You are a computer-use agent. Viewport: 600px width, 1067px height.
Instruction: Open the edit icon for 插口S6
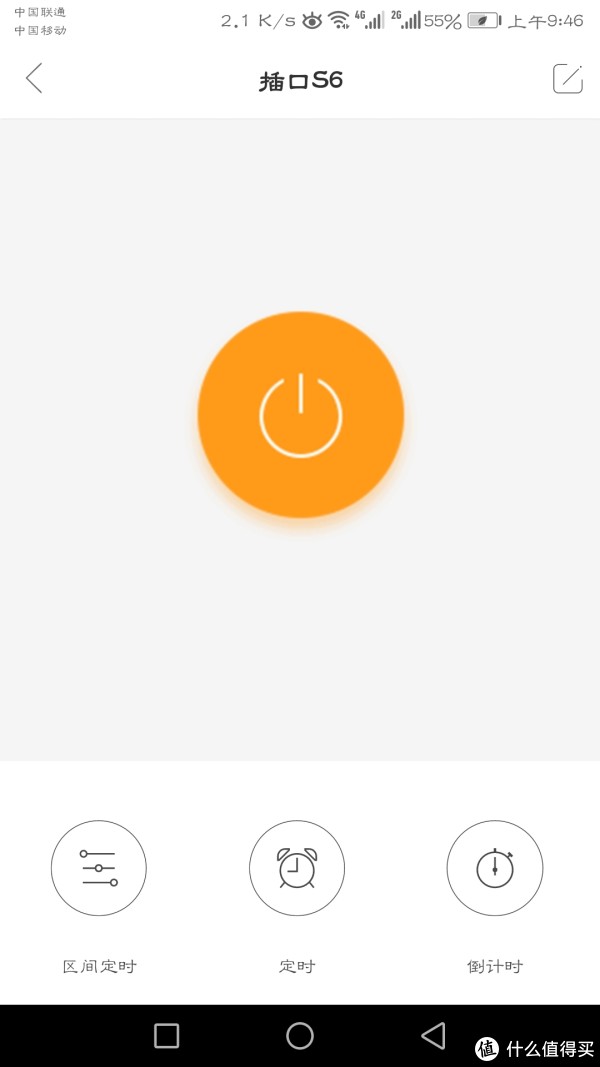coord(567,78)
